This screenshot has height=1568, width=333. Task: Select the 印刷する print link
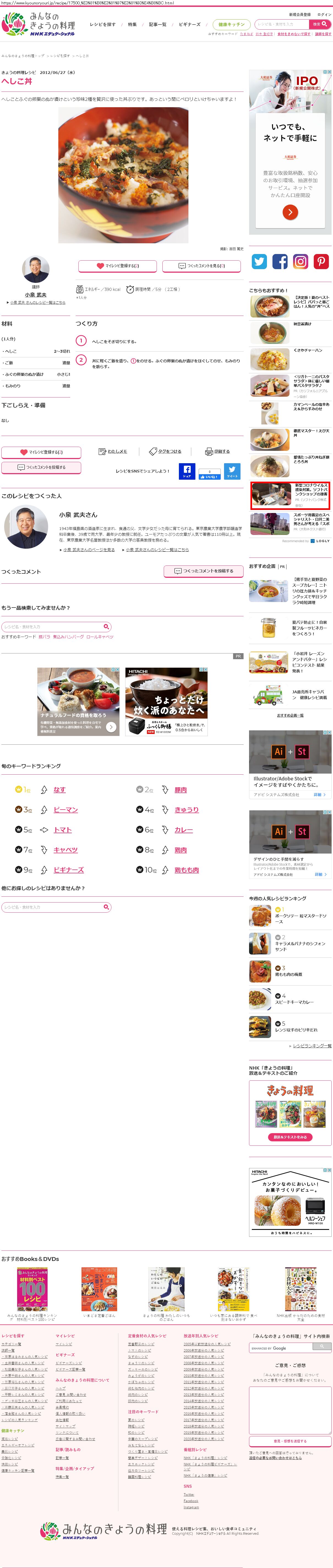click(x=218, y=452)
